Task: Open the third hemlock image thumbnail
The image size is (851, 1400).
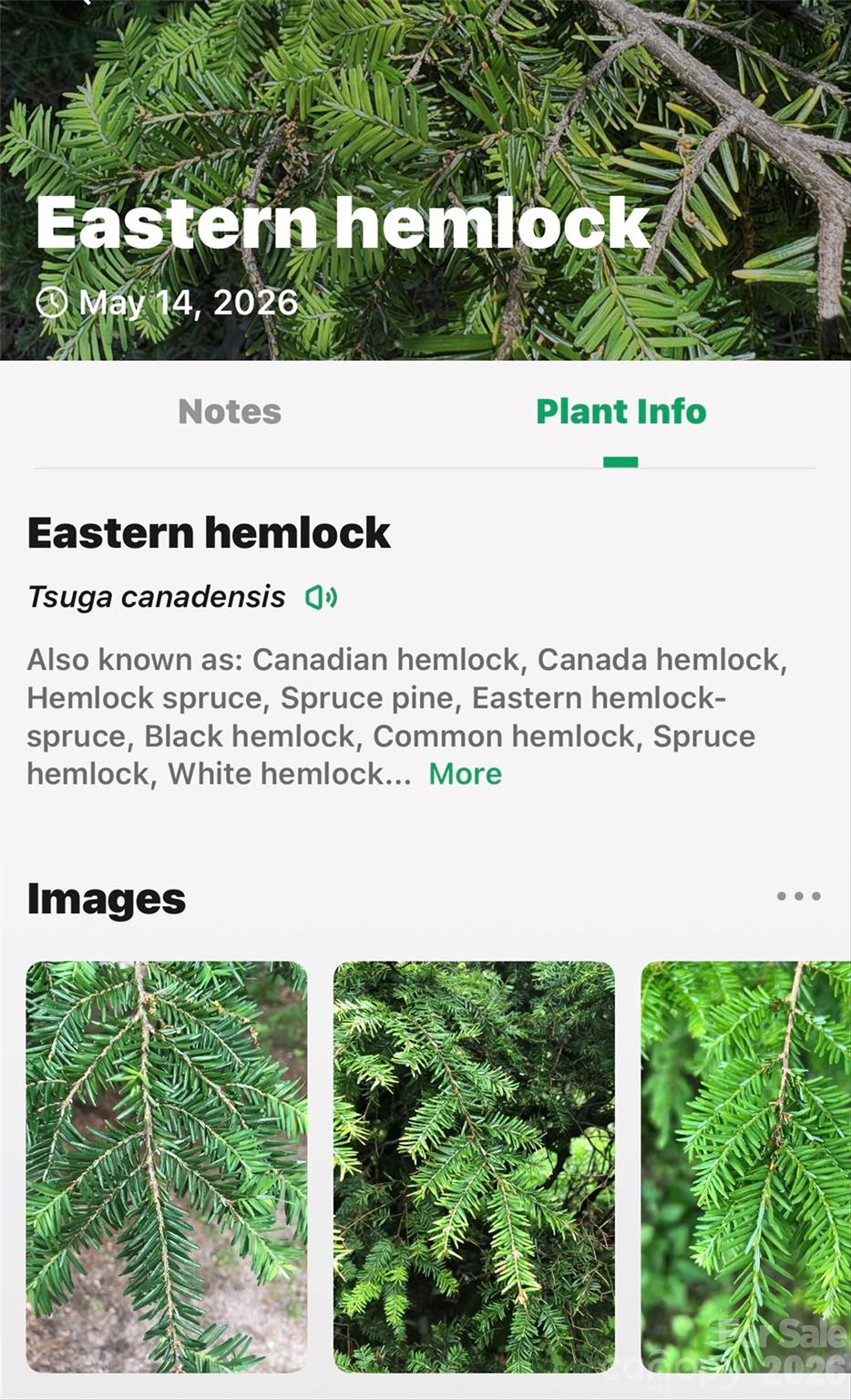Action: 745,1167
